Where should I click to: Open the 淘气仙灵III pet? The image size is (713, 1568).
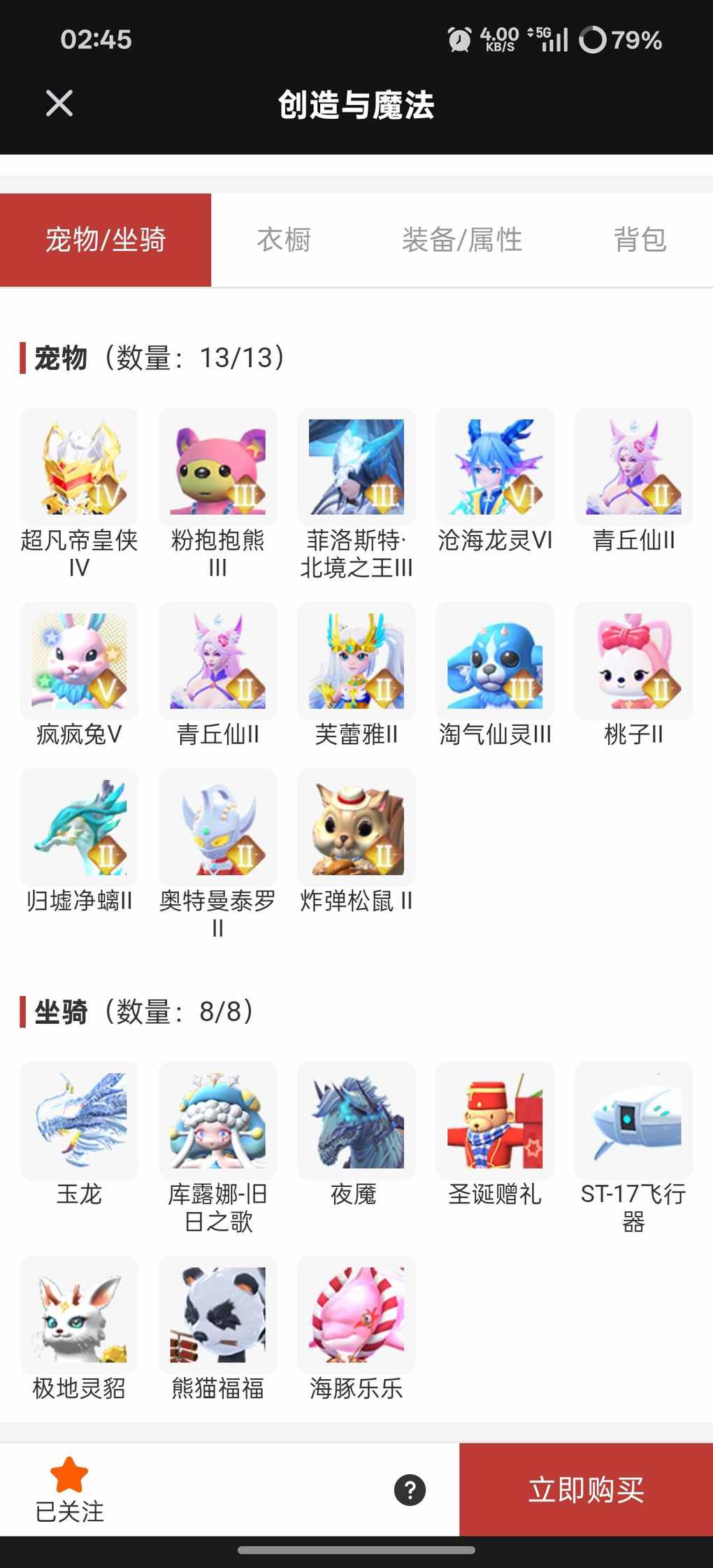(x=495, y=661)
